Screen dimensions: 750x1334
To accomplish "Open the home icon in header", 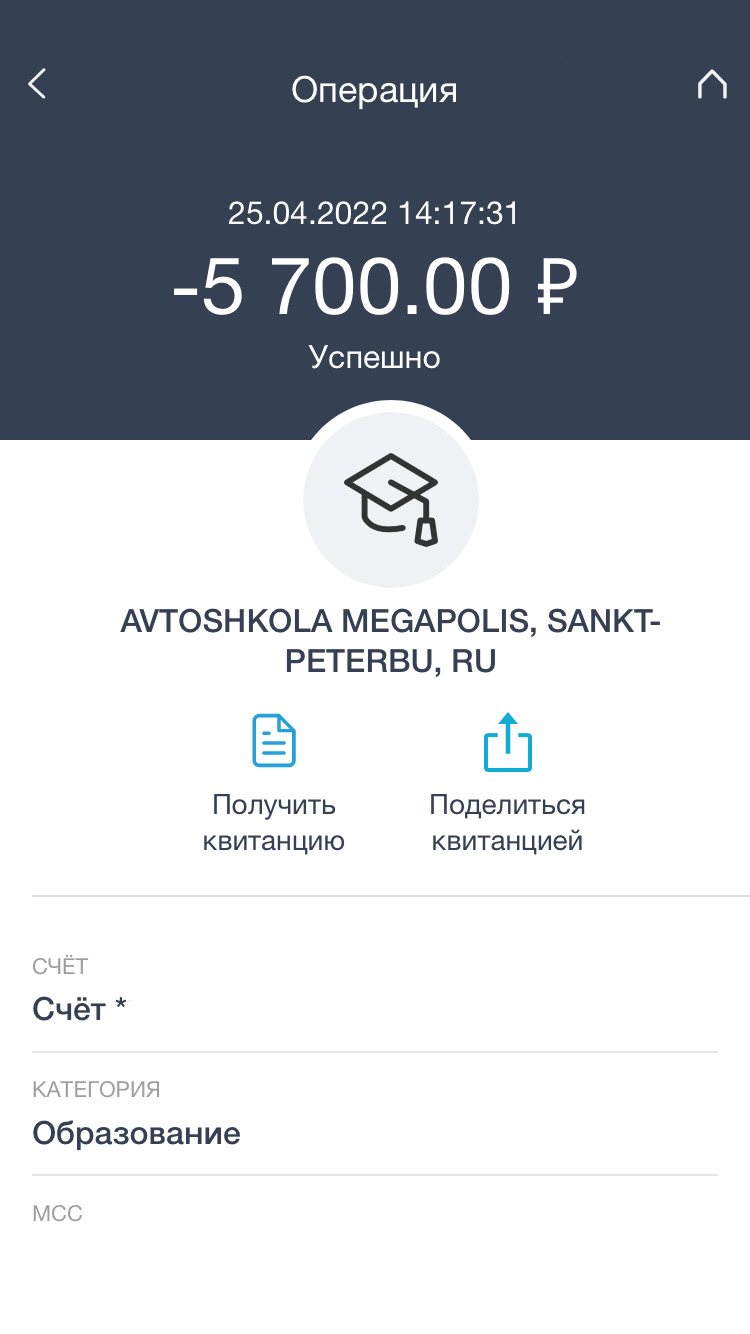I will (711, 85).
